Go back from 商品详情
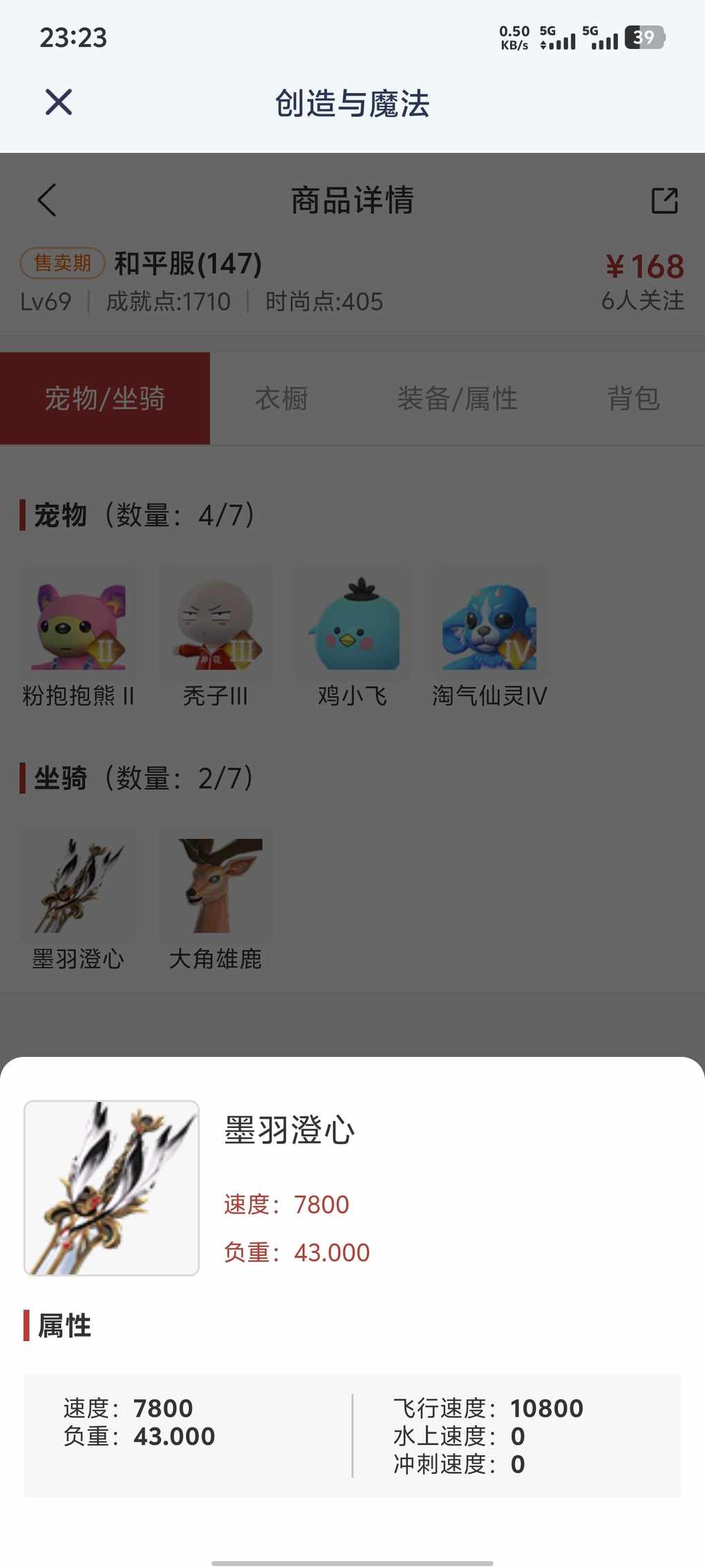705x1568 pixels. 47,201
